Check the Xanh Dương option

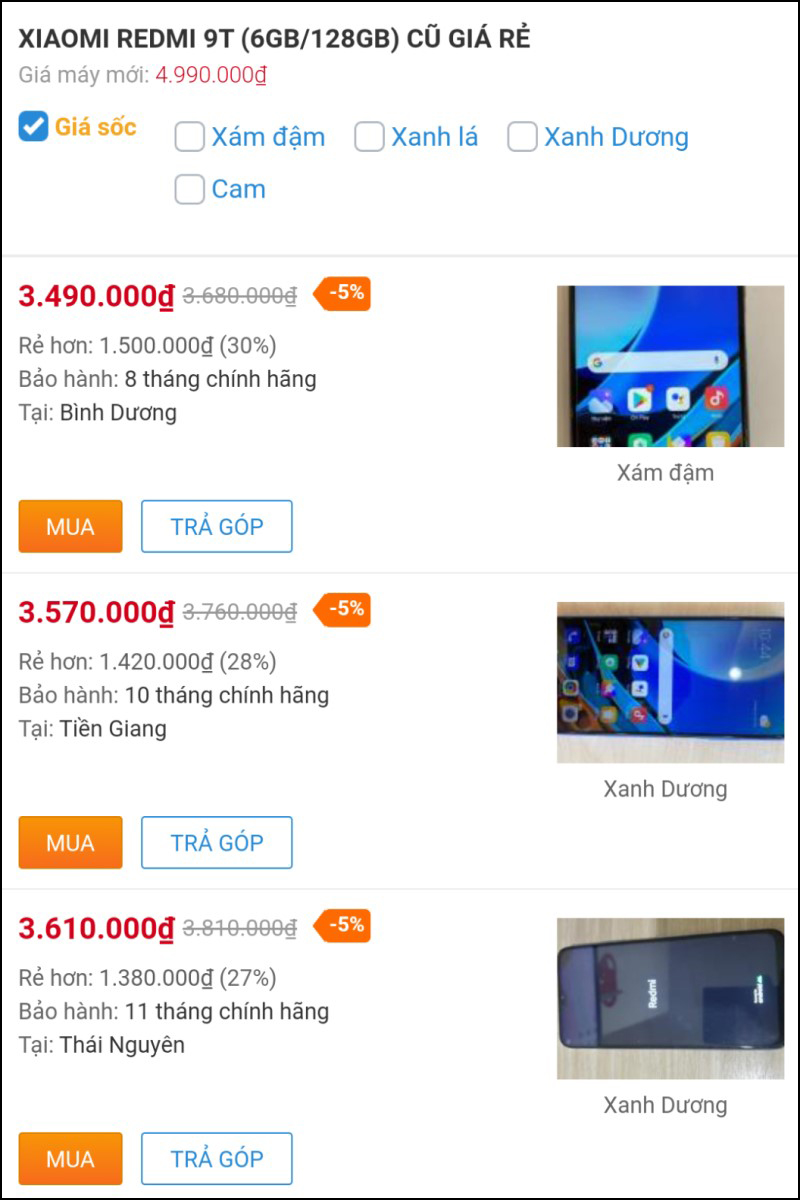tap(522, 137)
